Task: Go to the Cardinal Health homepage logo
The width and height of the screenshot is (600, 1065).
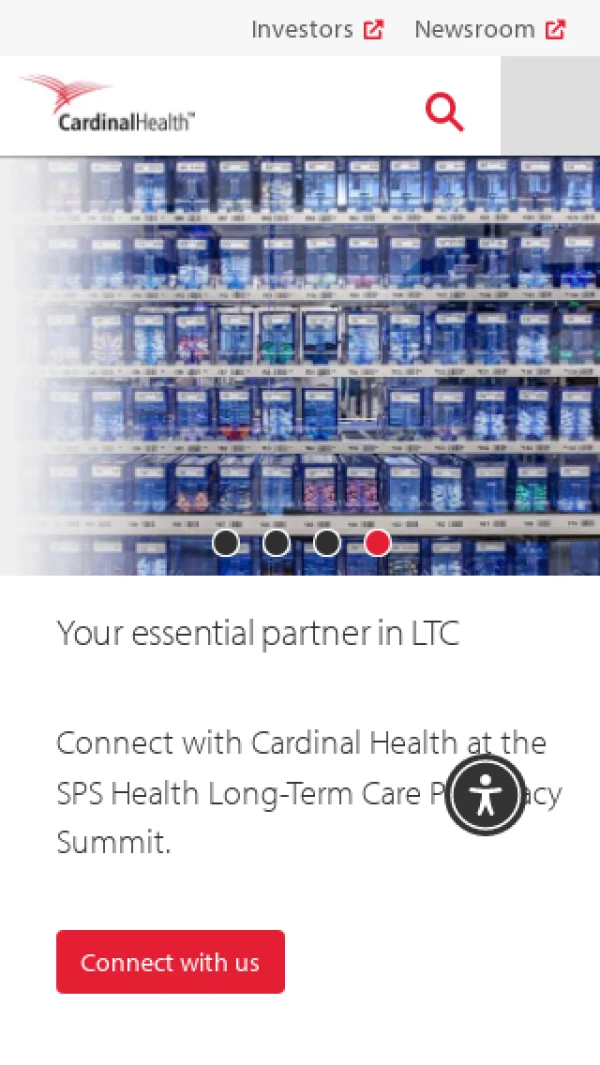Action: pos(107,103)
